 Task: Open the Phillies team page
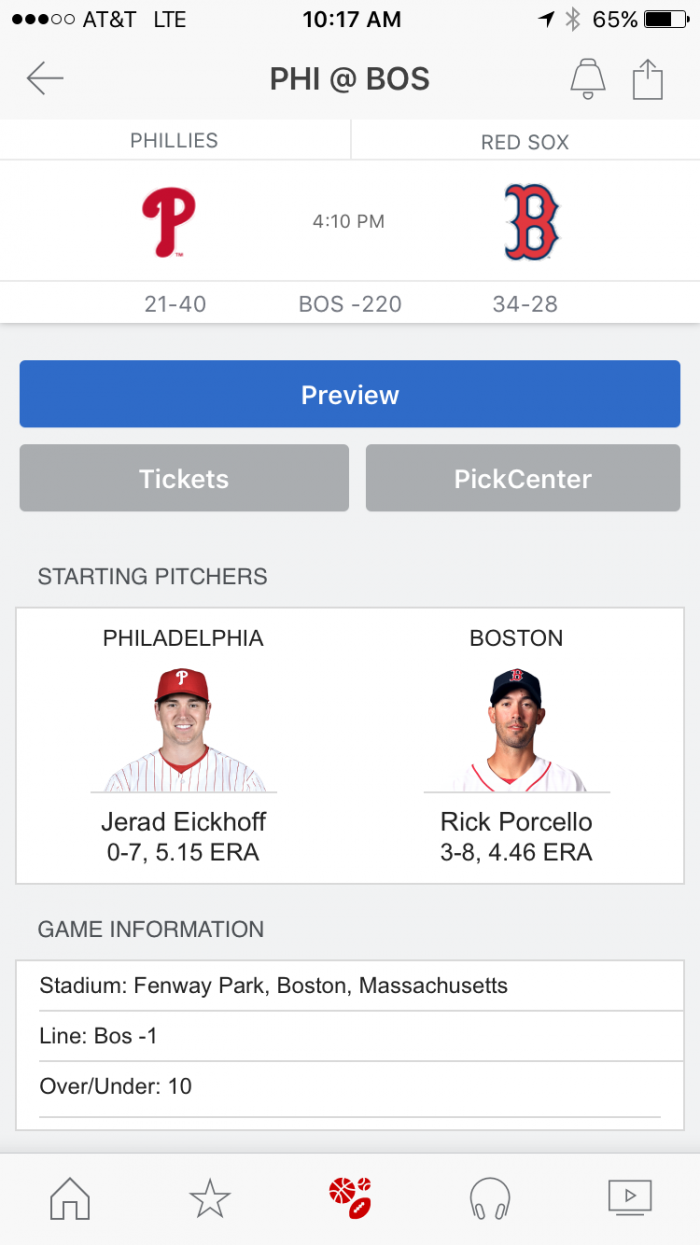(168, 222)
